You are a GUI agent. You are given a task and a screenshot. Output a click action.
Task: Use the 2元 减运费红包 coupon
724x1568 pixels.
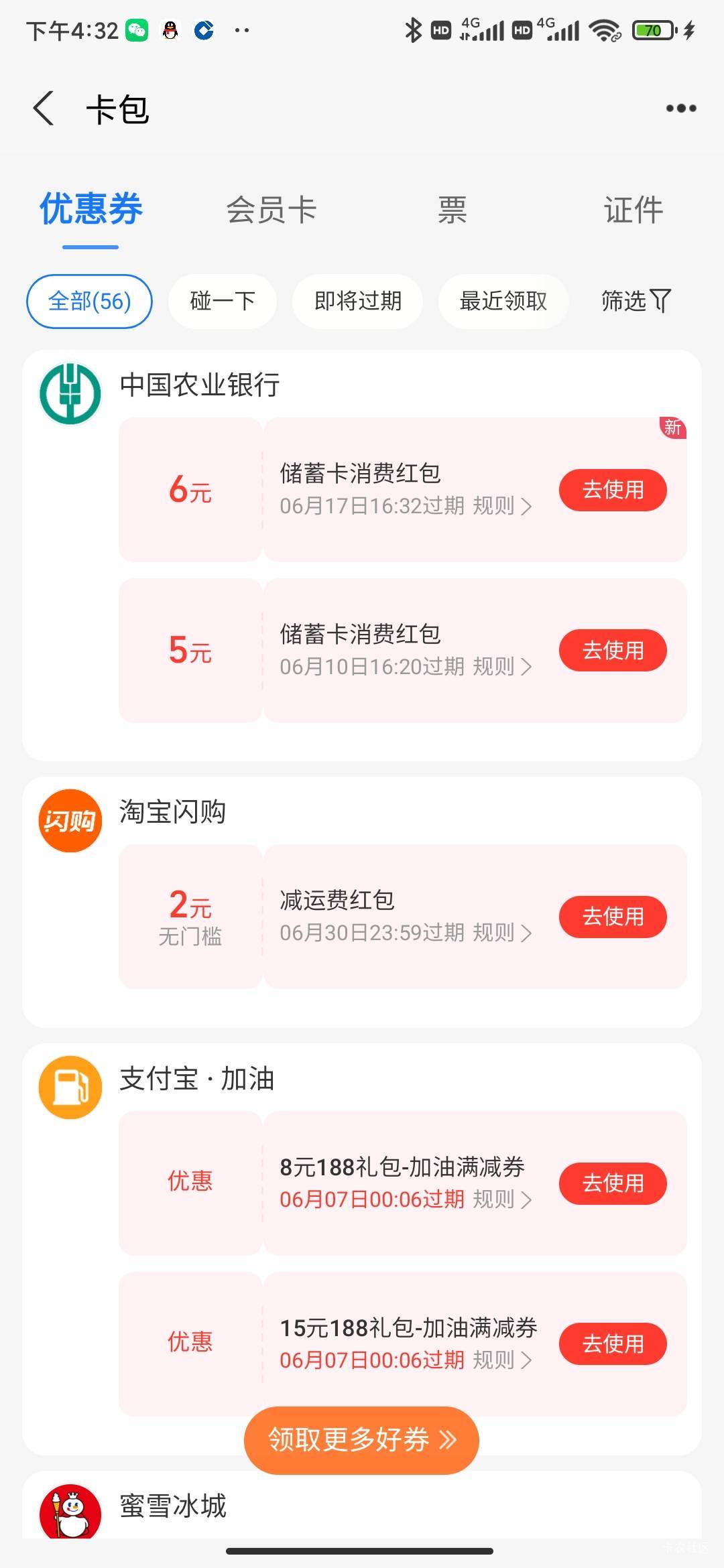click(613, 916)
